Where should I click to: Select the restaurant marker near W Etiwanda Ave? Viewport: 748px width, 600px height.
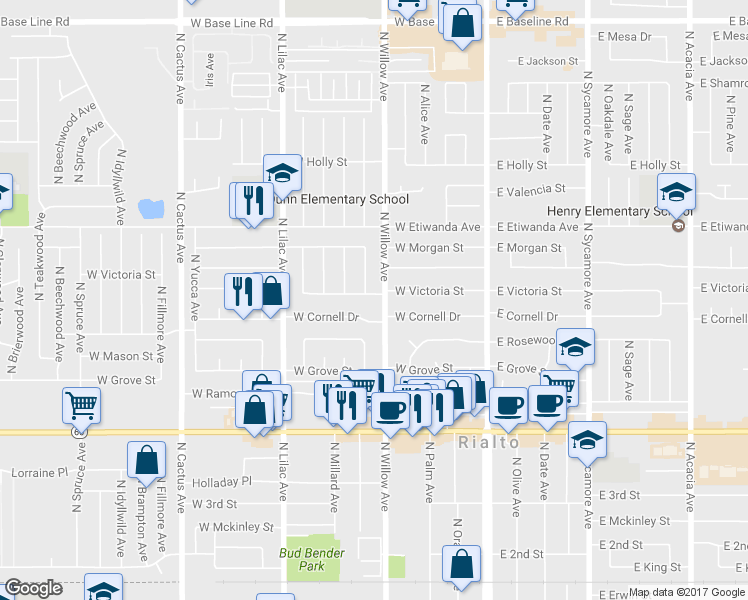pos(253,201)
